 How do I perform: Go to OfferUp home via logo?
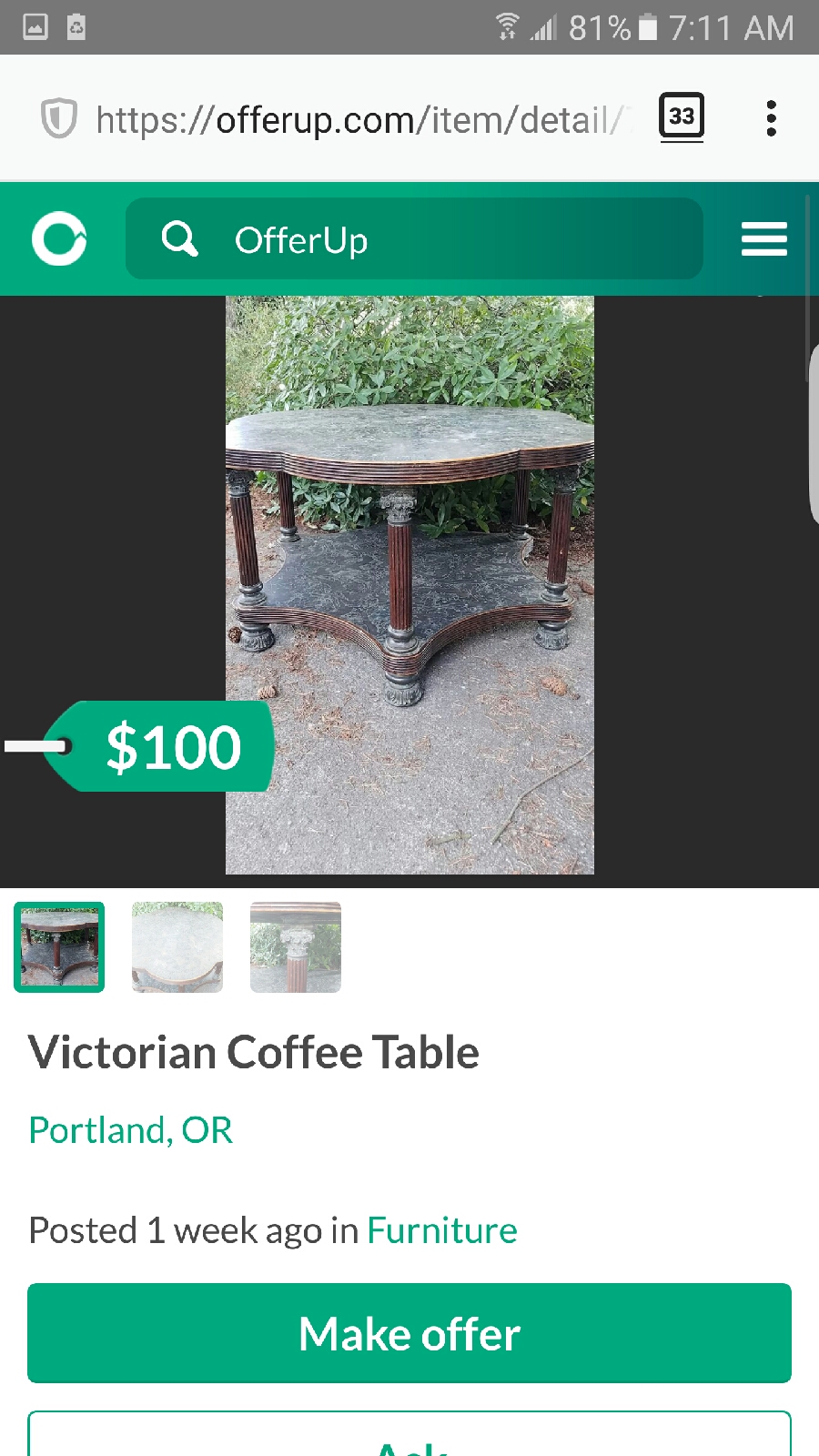tap(59, 239)
